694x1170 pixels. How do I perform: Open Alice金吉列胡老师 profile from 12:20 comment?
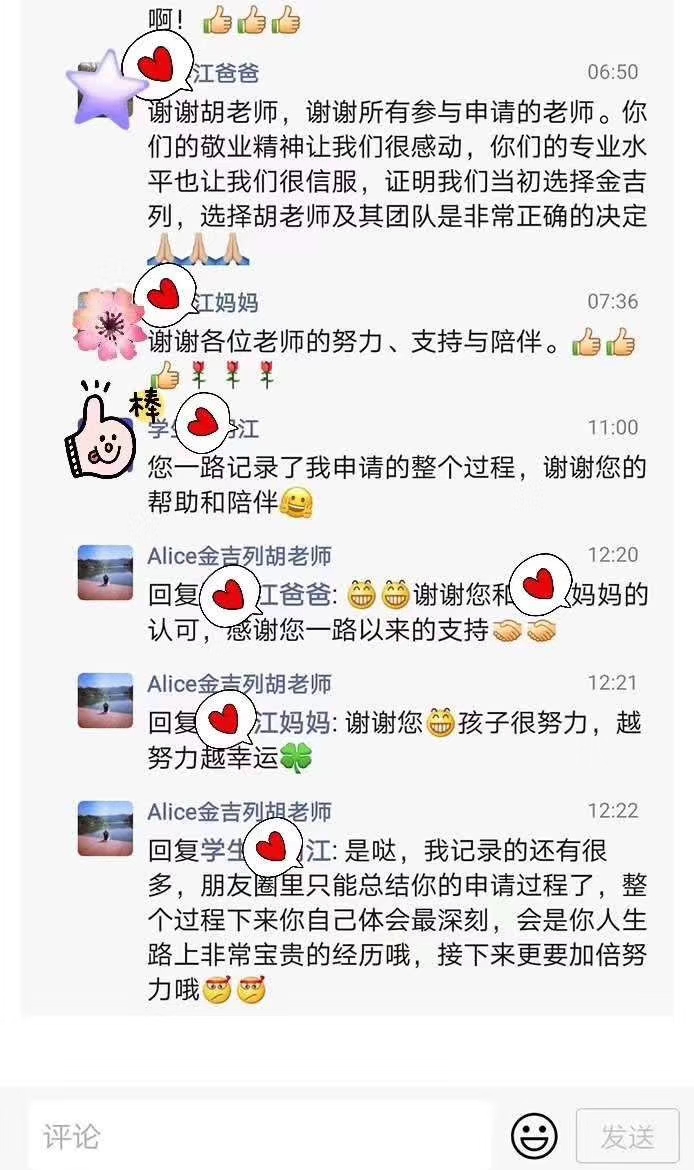105,572
